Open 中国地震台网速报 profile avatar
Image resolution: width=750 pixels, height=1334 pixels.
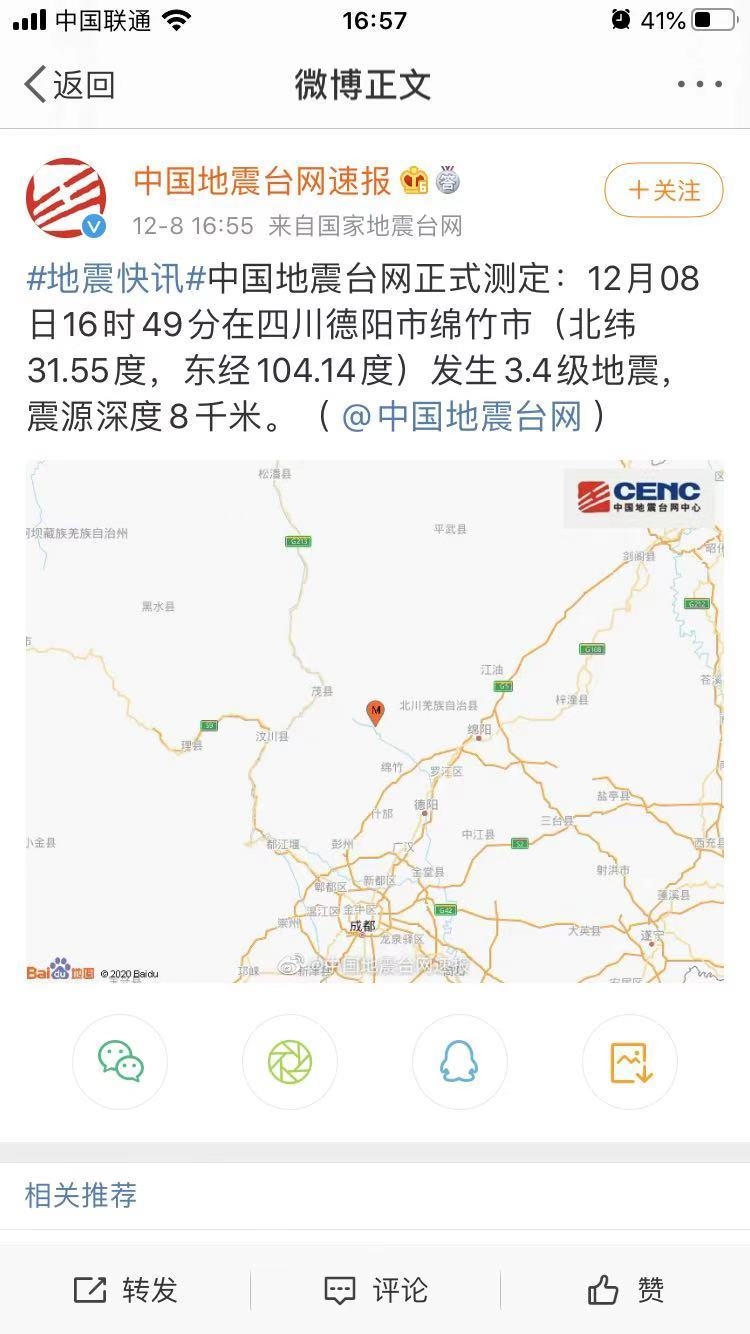67,198
